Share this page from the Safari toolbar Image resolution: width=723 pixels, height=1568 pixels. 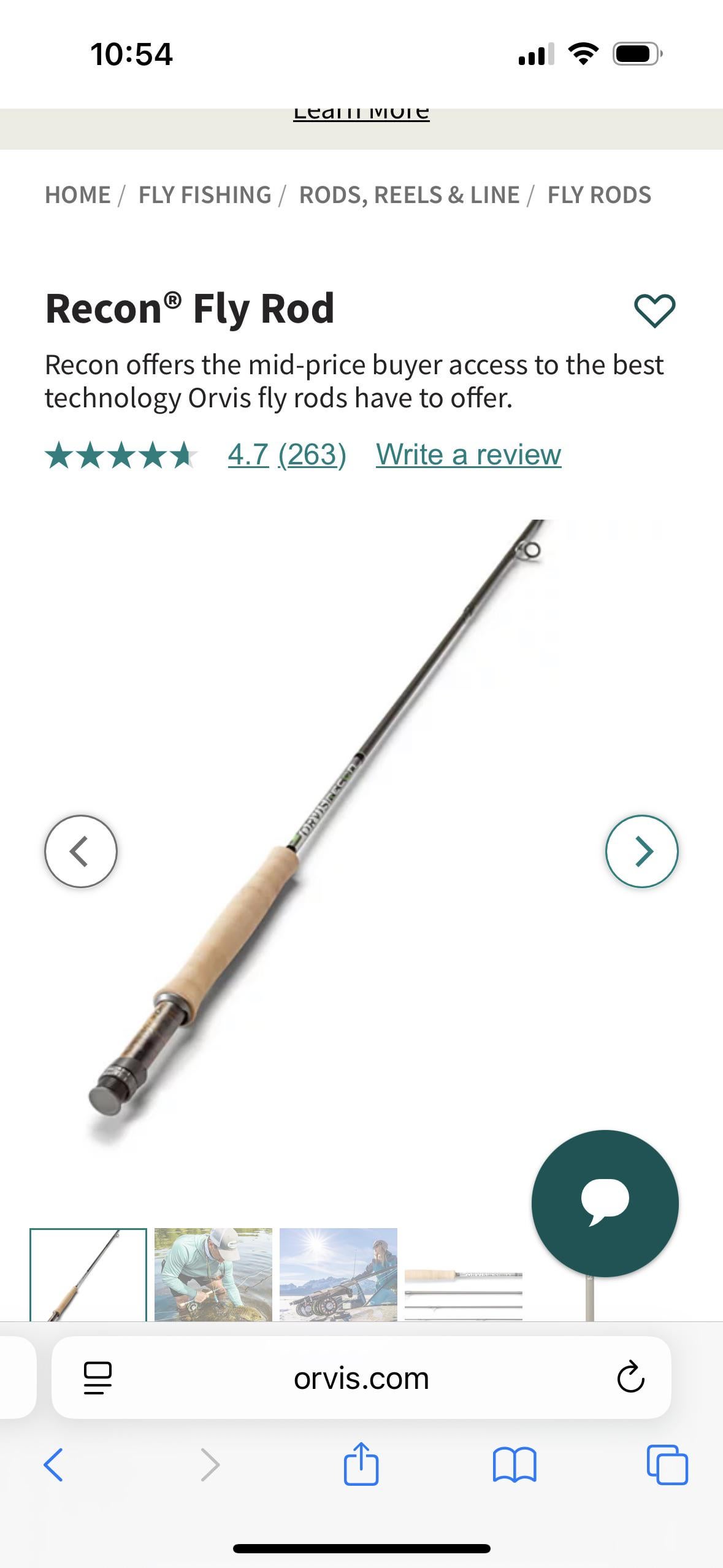tap(361, 1465)
